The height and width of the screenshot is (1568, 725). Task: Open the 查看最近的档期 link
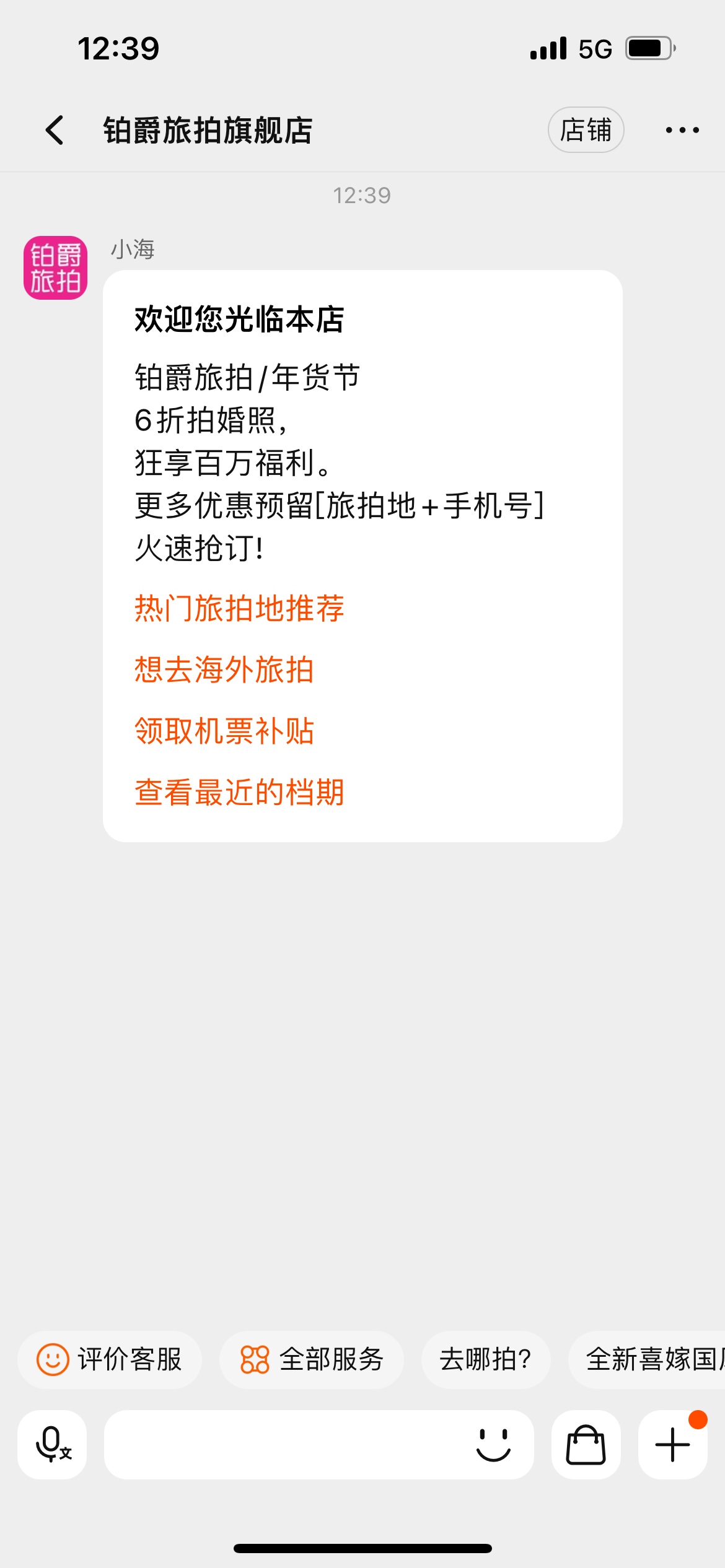click(x=239, y=792)
